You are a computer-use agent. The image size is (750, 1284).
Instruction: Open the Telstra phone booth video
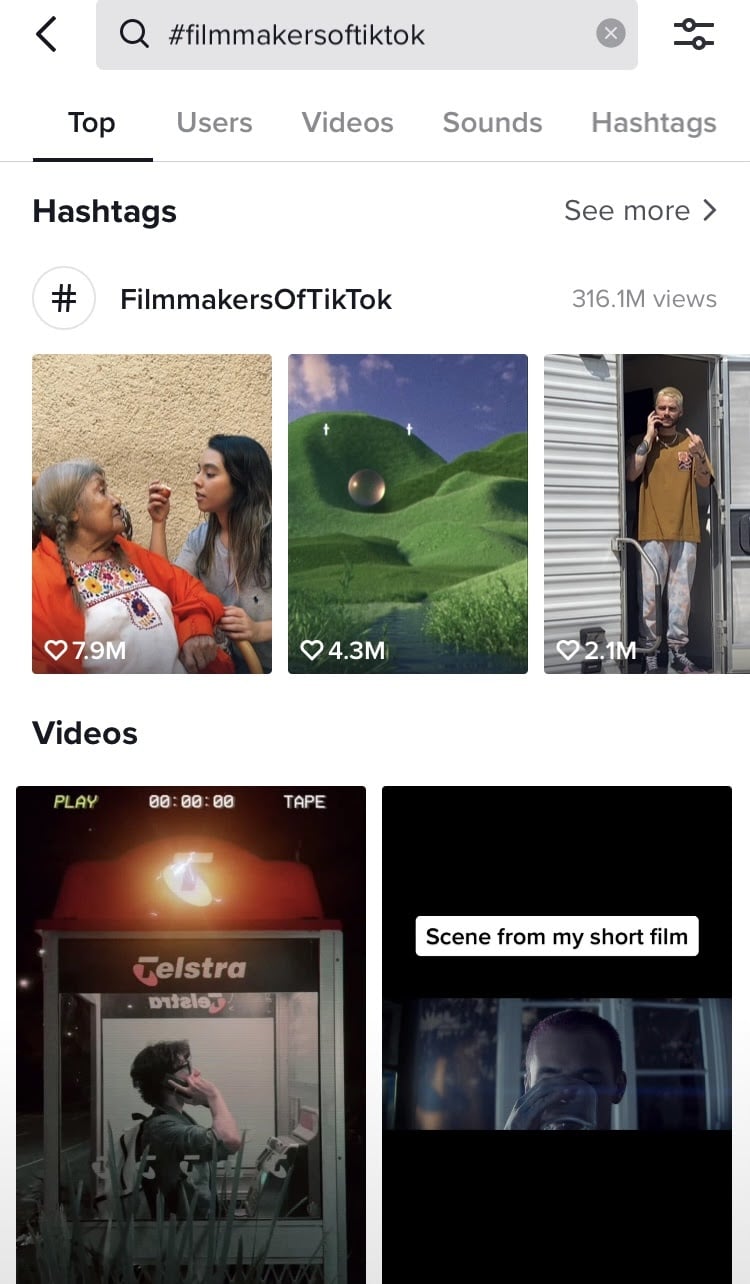coord(190,1030)
